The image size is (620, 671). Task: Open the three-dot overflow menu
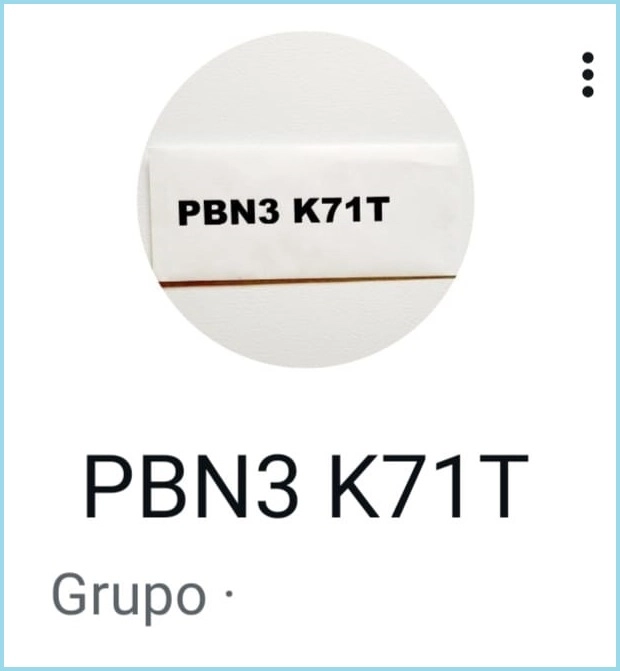point(588,75)
